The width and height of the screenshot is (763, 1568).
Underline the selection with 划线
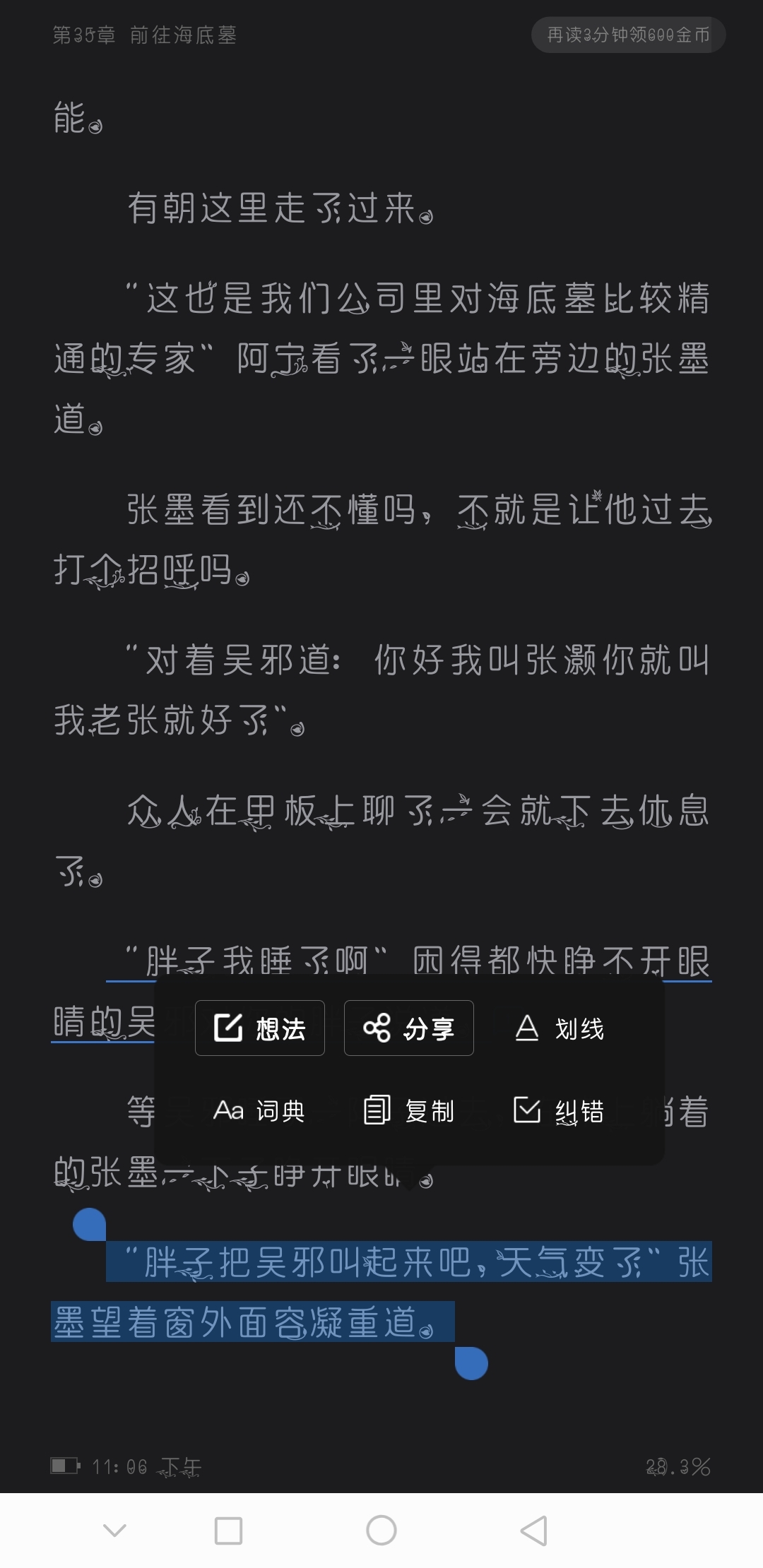pyautogui.click(x=558, y=1028)
